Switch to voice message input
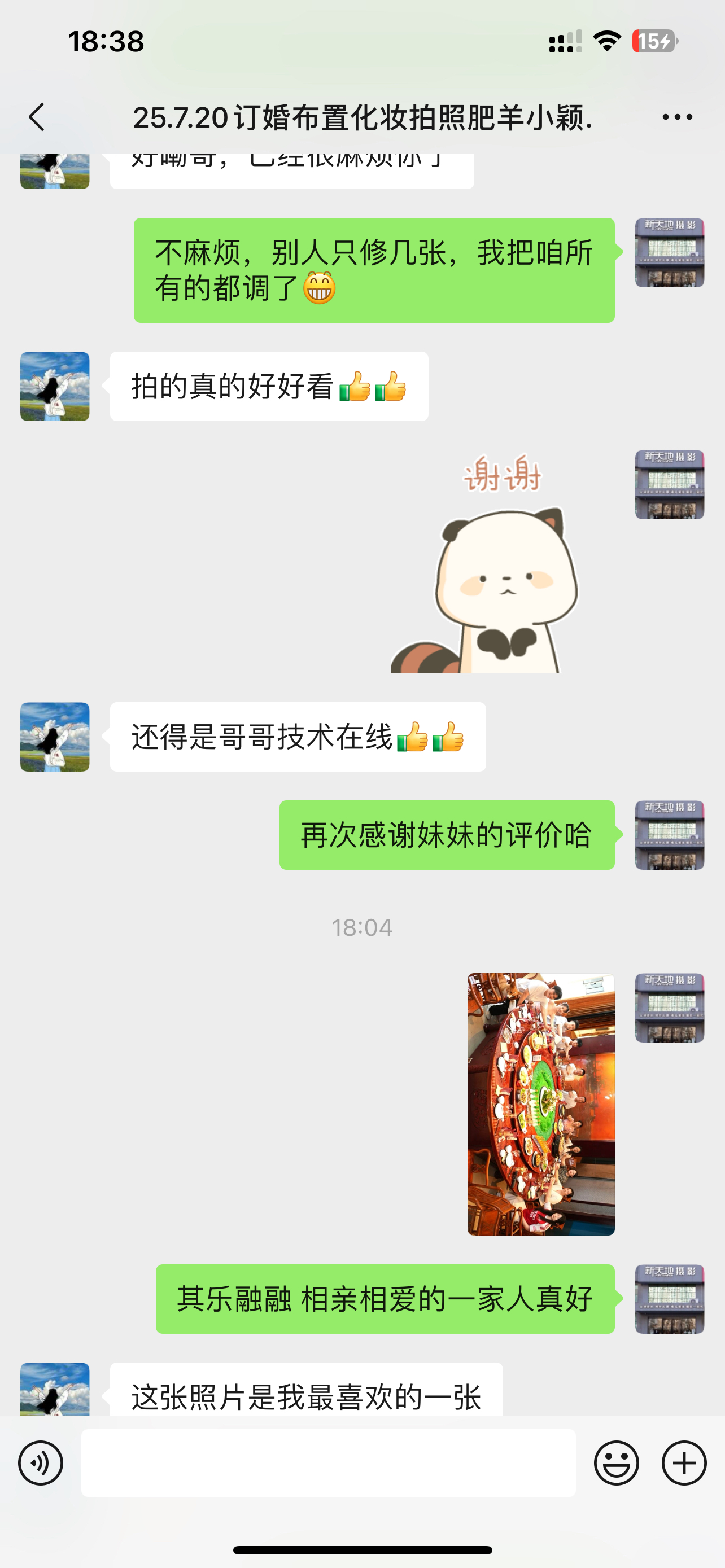 coord(41,1462)
